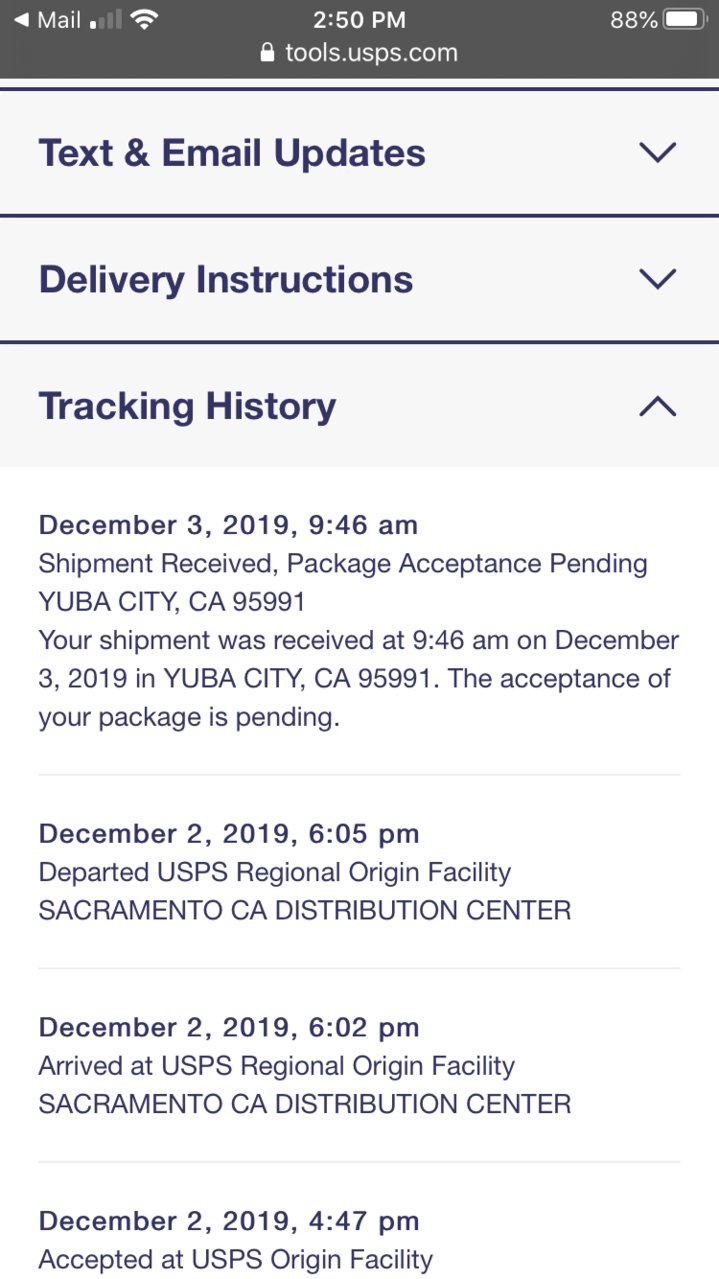
Task: Tap the tools.usps.com address bar
Action: [359, 53]
